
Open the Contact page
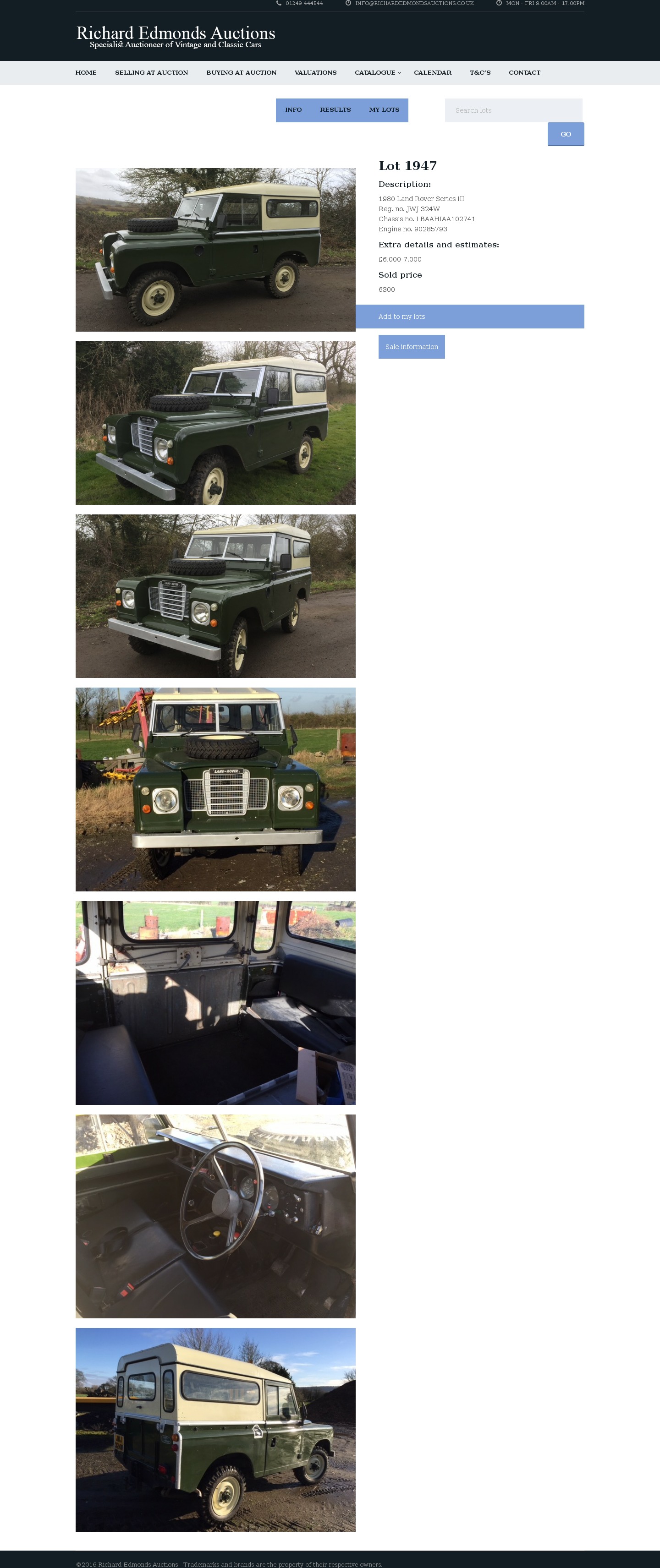524,72
